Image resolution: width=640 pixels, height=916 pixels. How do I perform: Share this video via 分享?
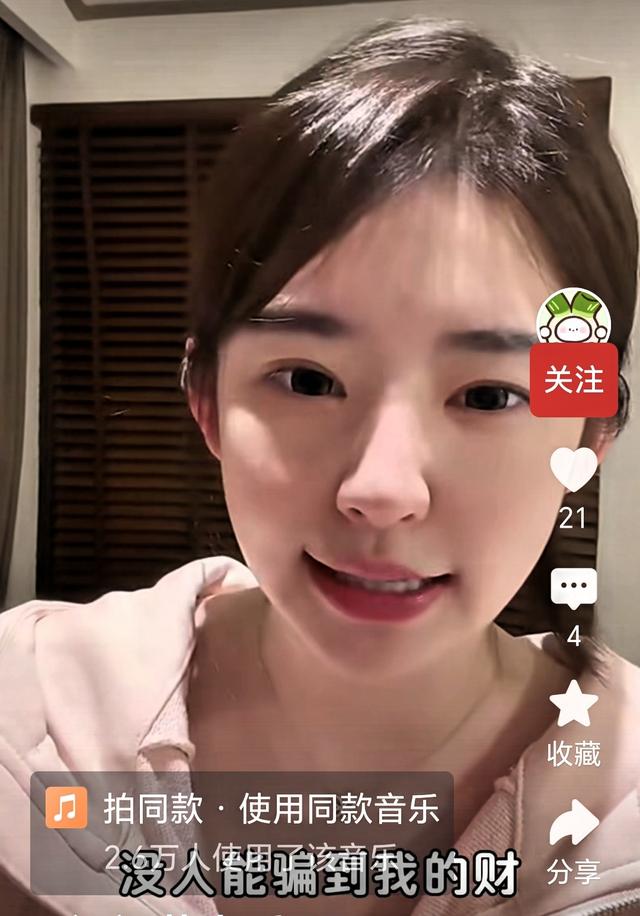click(x=573, y=824)
